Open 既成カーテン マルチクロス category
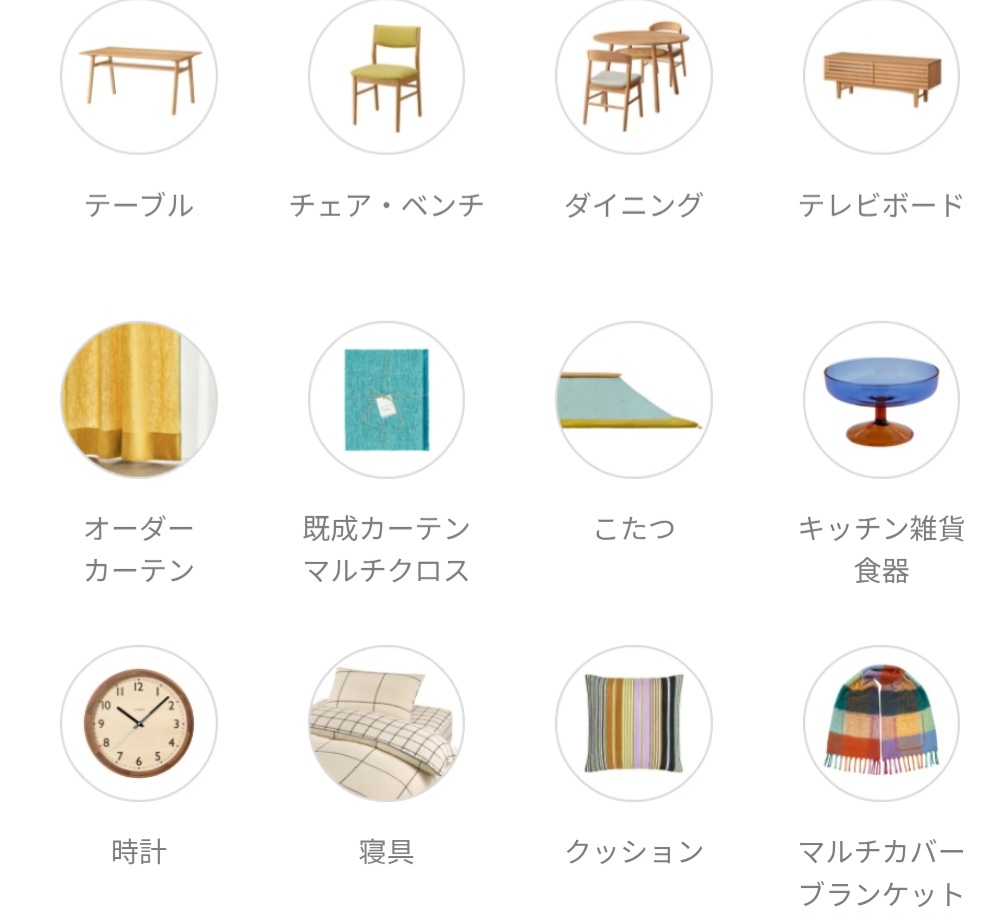 (x=386, y=400)
